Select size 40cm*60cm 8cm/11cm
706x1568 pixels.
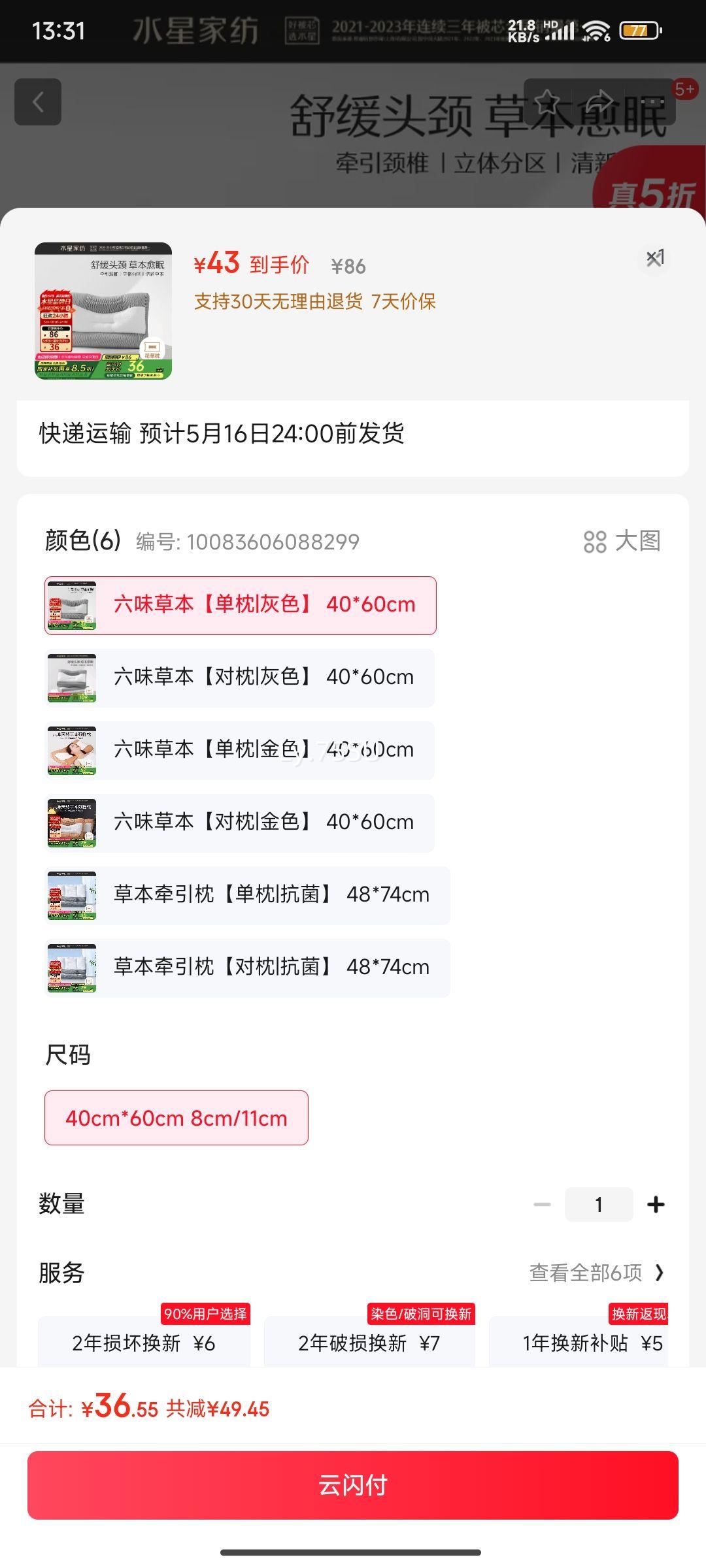coord(176,1118)
